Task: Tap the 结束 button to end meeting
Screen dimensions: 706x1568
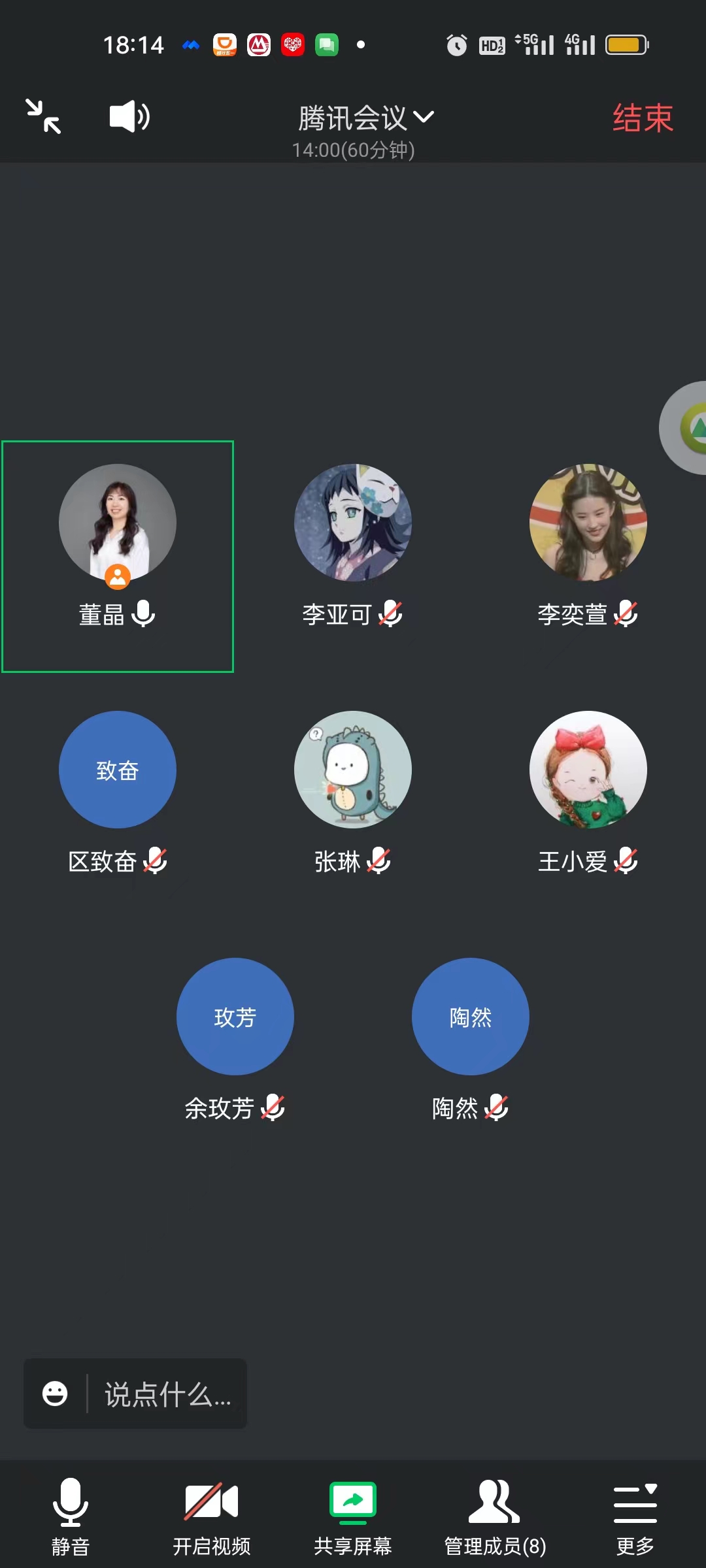Action: (641, 116)
